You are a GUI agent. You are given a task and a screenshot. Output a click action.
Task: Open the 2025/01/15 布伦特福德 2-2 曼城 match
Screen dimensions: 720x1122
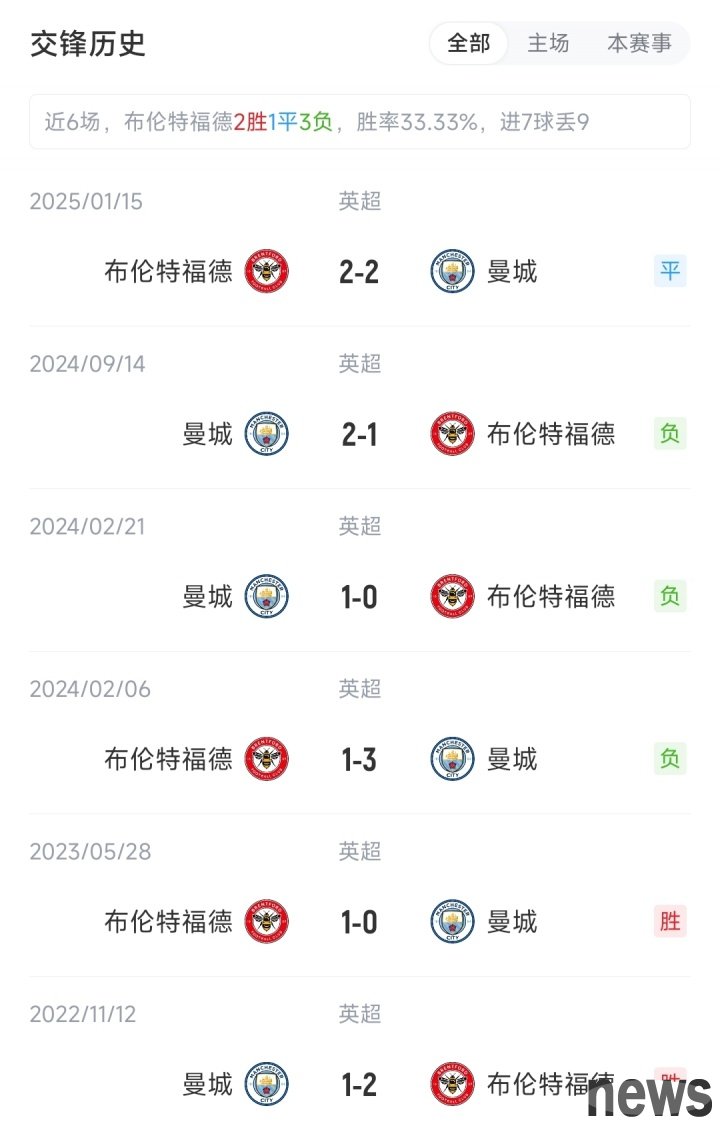click(x=359, y=271)
